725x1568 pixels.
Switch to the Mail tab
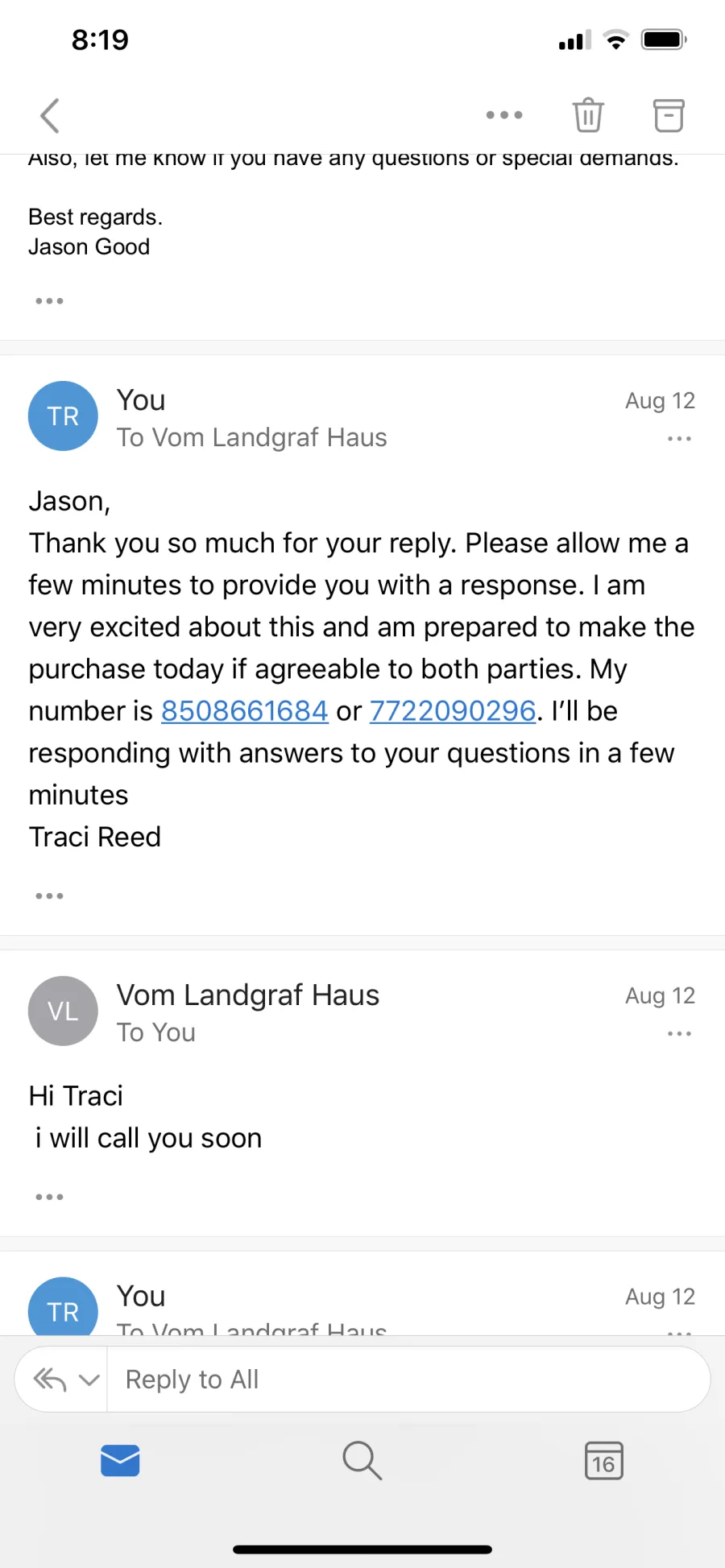[120, 1461]
